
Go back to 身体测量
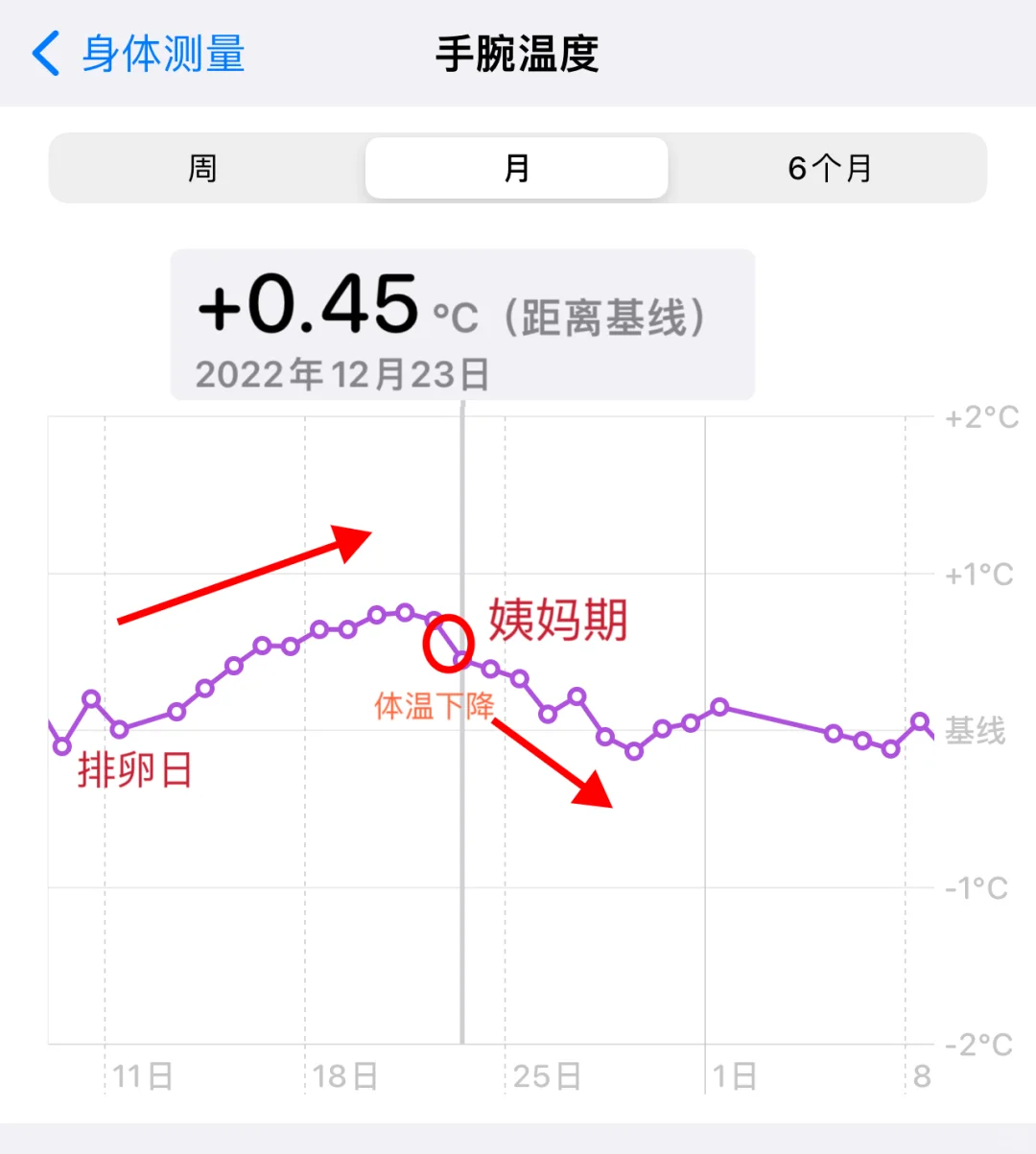click(x=139, y=54)
